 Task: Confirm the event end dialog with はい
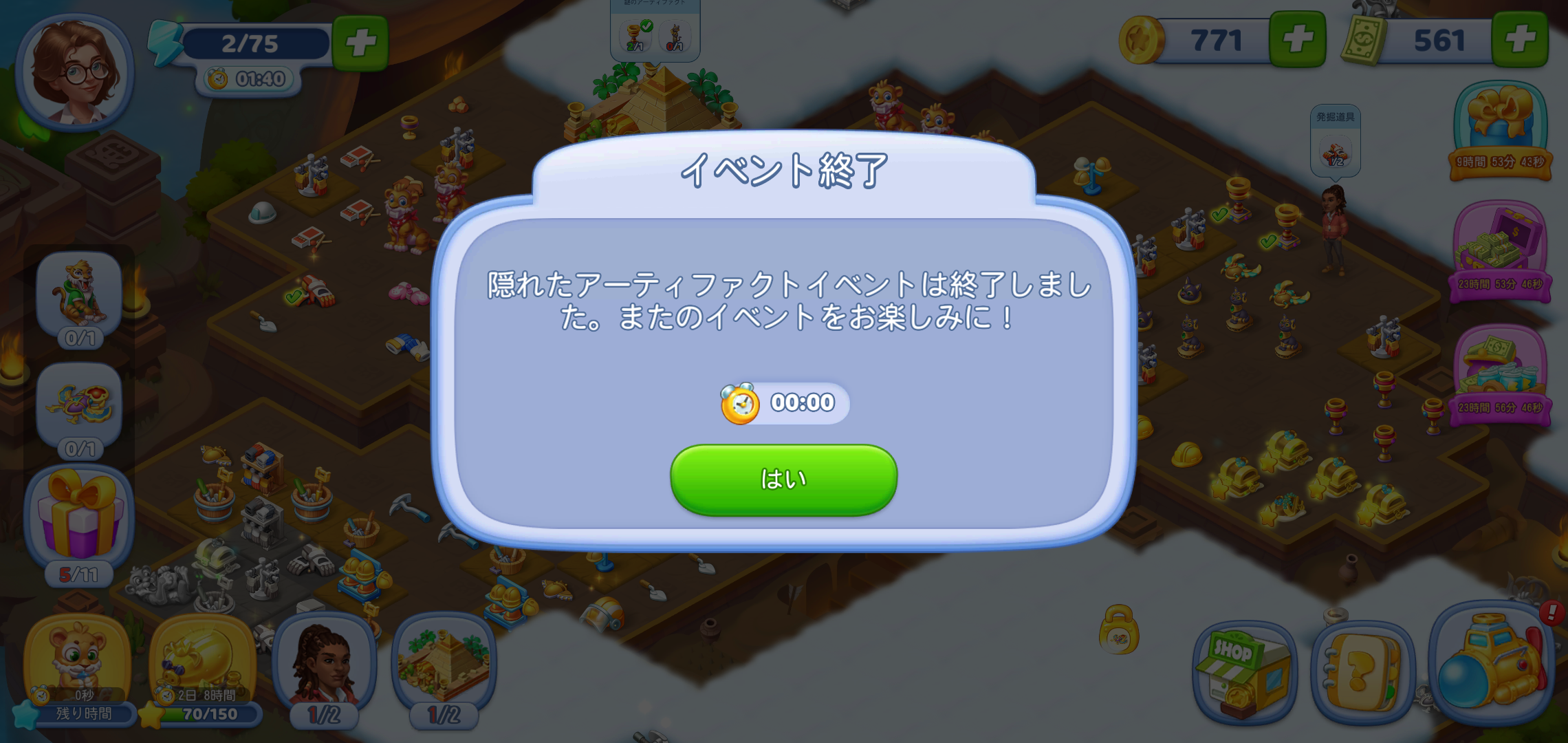click(x=783, y=480)
